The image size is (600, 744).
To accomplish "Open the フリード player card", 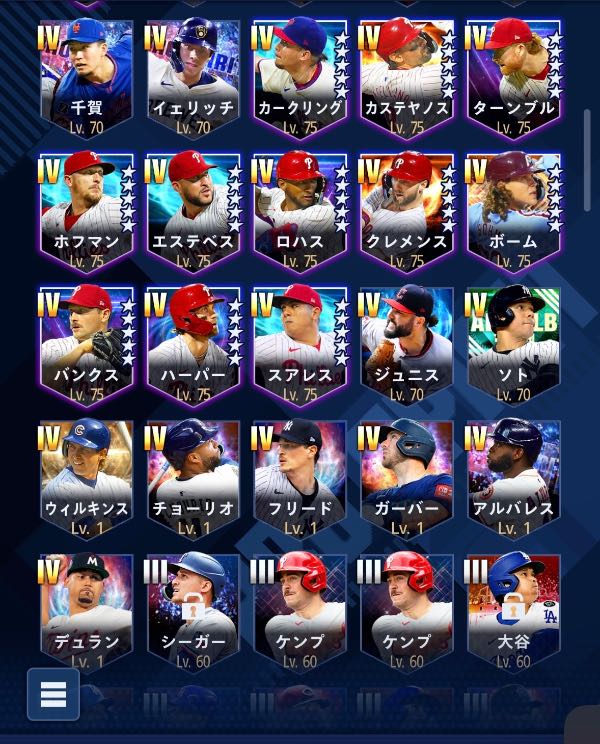I will (300, 480).
